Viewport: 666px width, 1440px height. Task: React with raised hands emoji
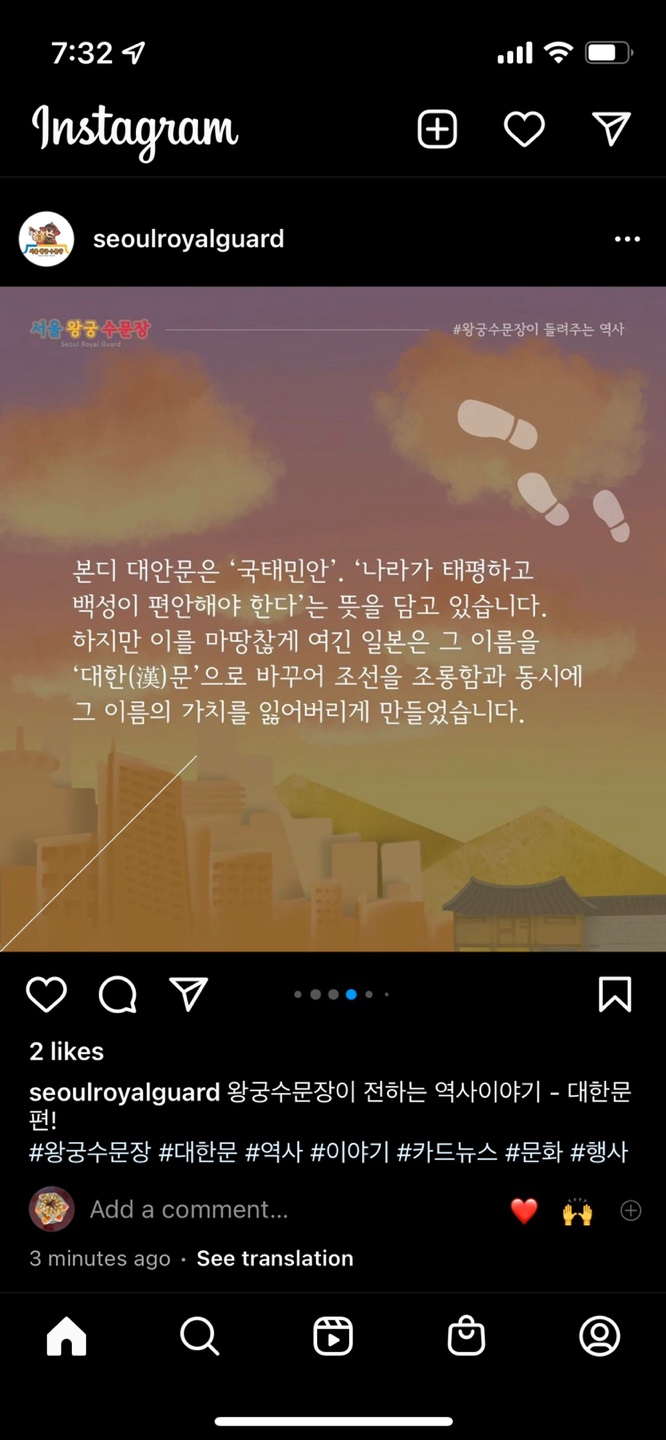[x=577, y=1211]
